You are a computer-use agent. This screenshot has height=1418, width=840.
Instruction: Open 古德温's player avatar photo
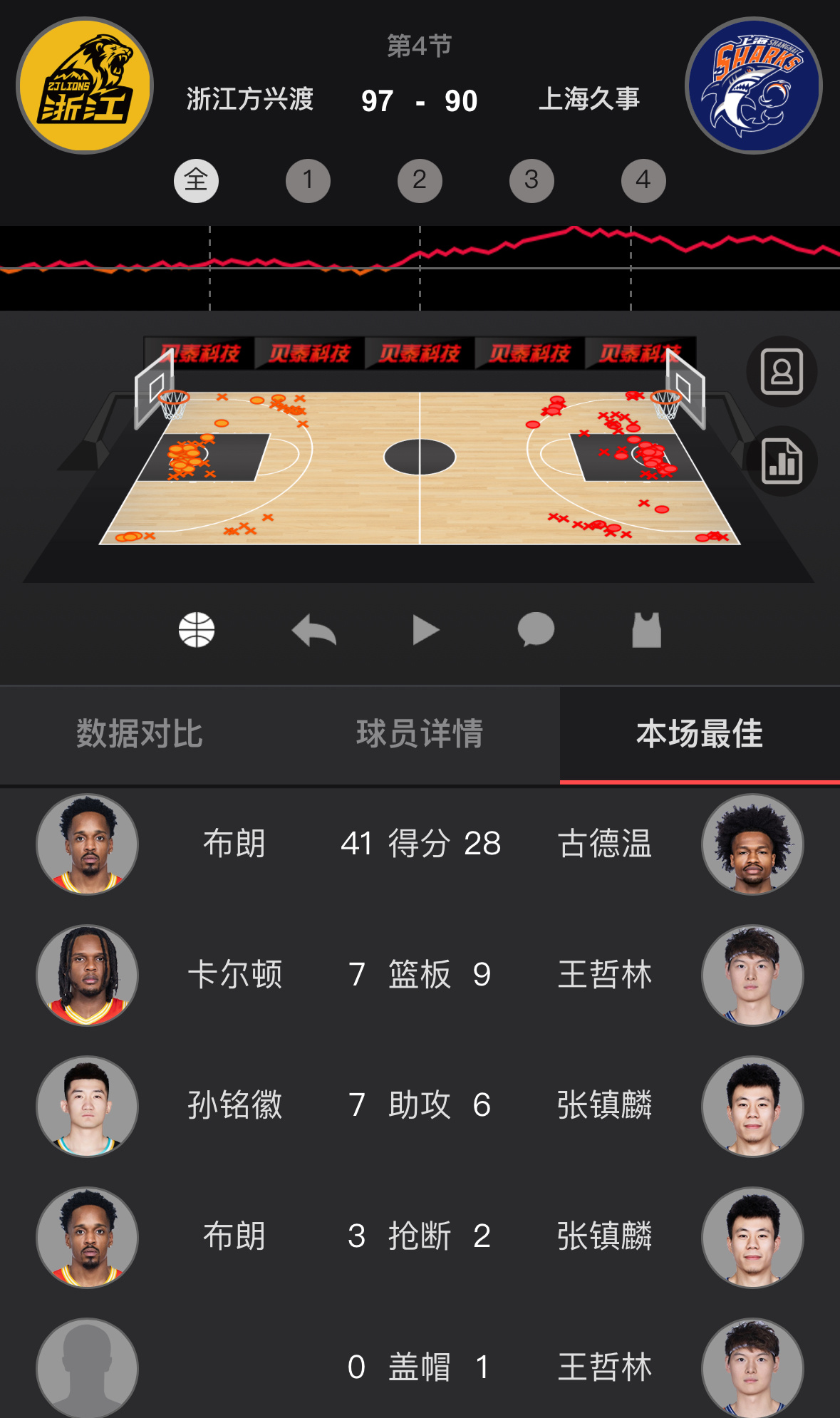(752, 844)
